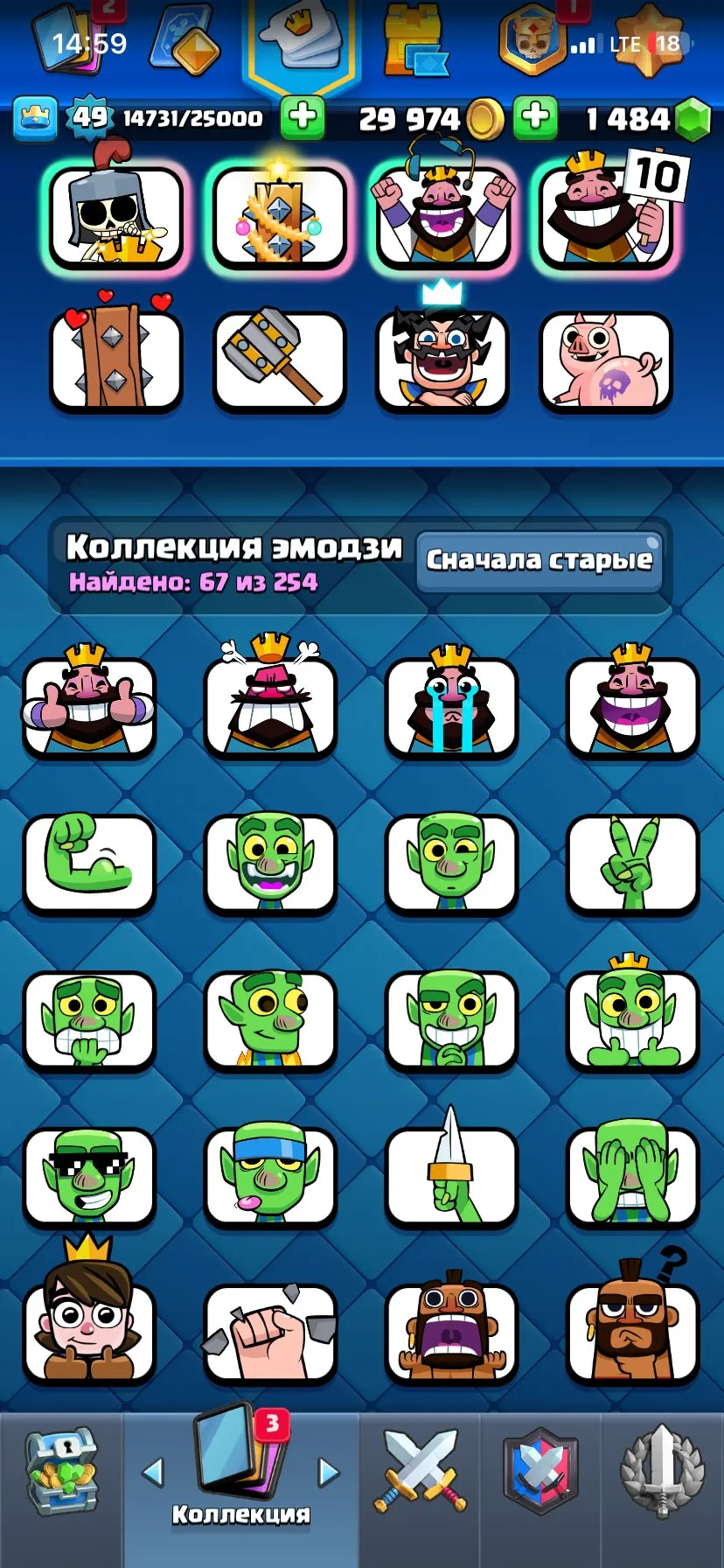Screen dimensions: 724x1568
Task: Select the crying king emote
Action: point(452,707)
